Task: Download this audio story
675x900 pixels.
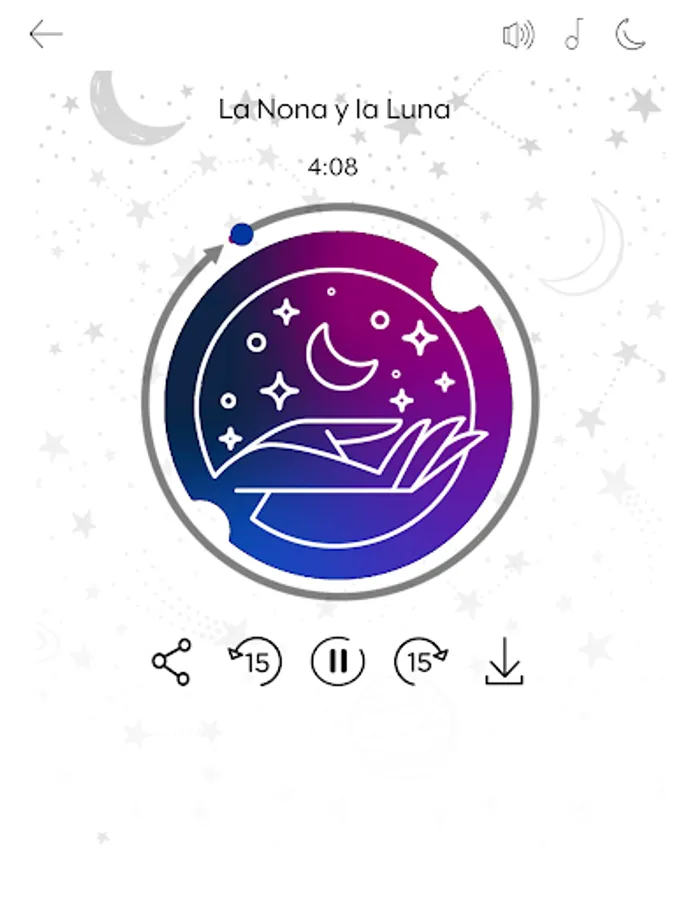Action: 504,661
